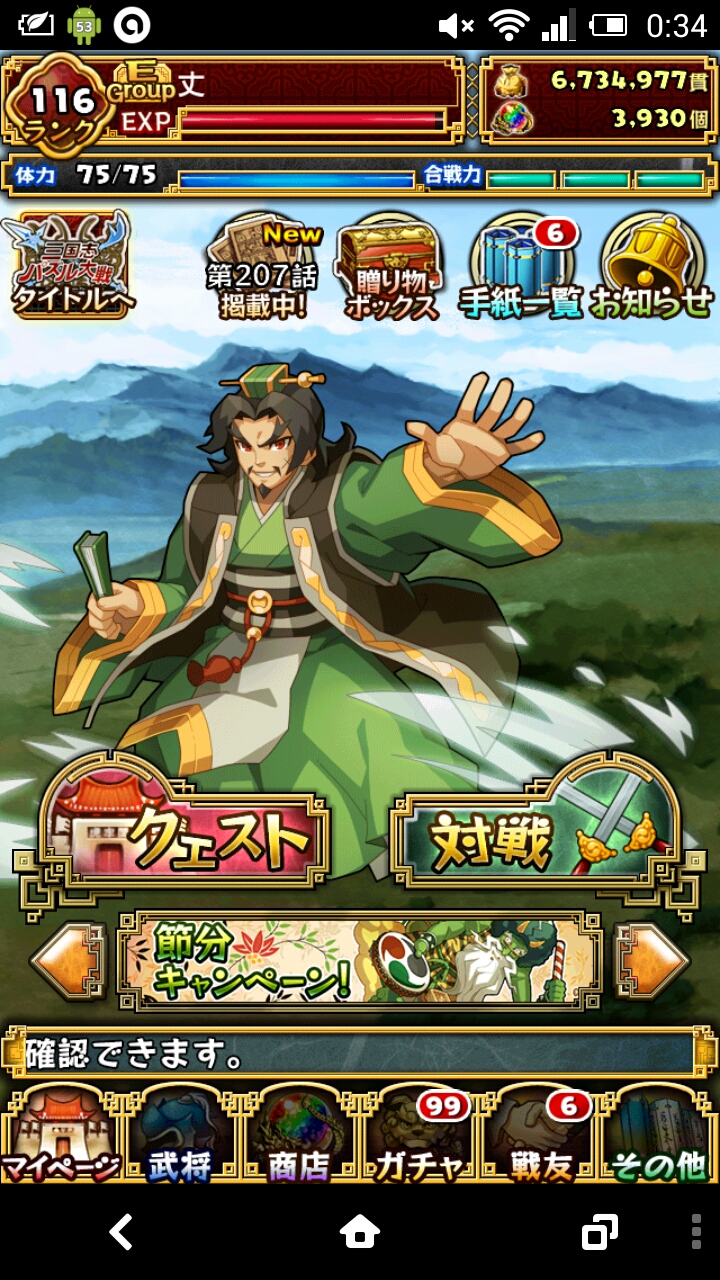
Task: Switch to the その他 tab
Action: (x=660, y=1135)
